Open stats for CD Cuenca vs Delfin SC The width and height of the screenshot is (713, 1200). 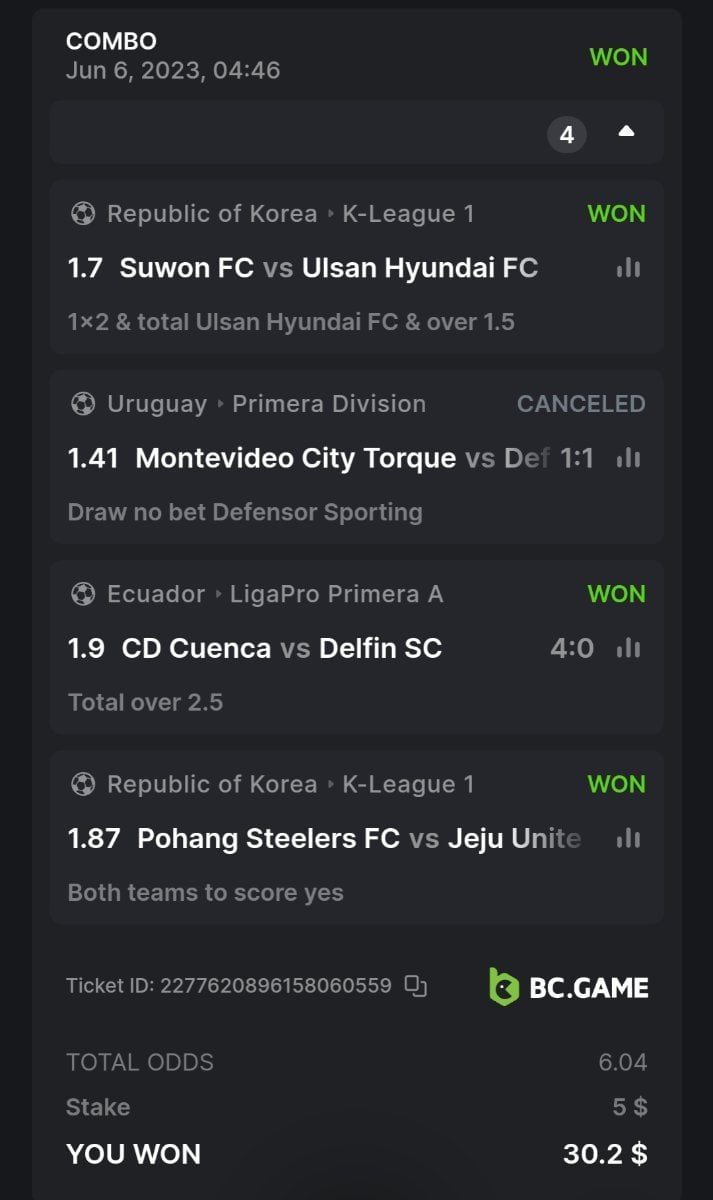[628, 648]
